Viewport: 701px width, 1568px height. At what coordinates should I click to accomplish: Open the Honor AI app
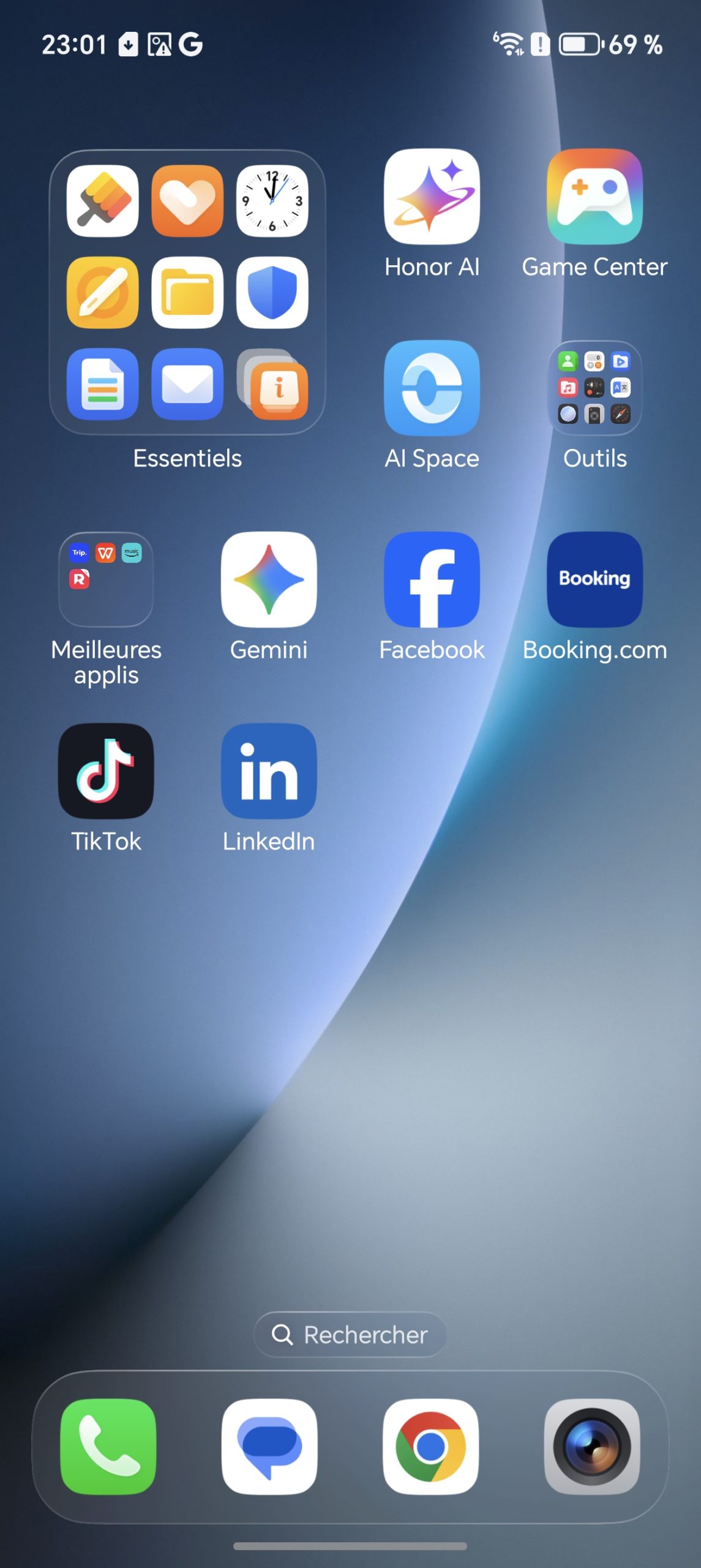tap(432, 197)
